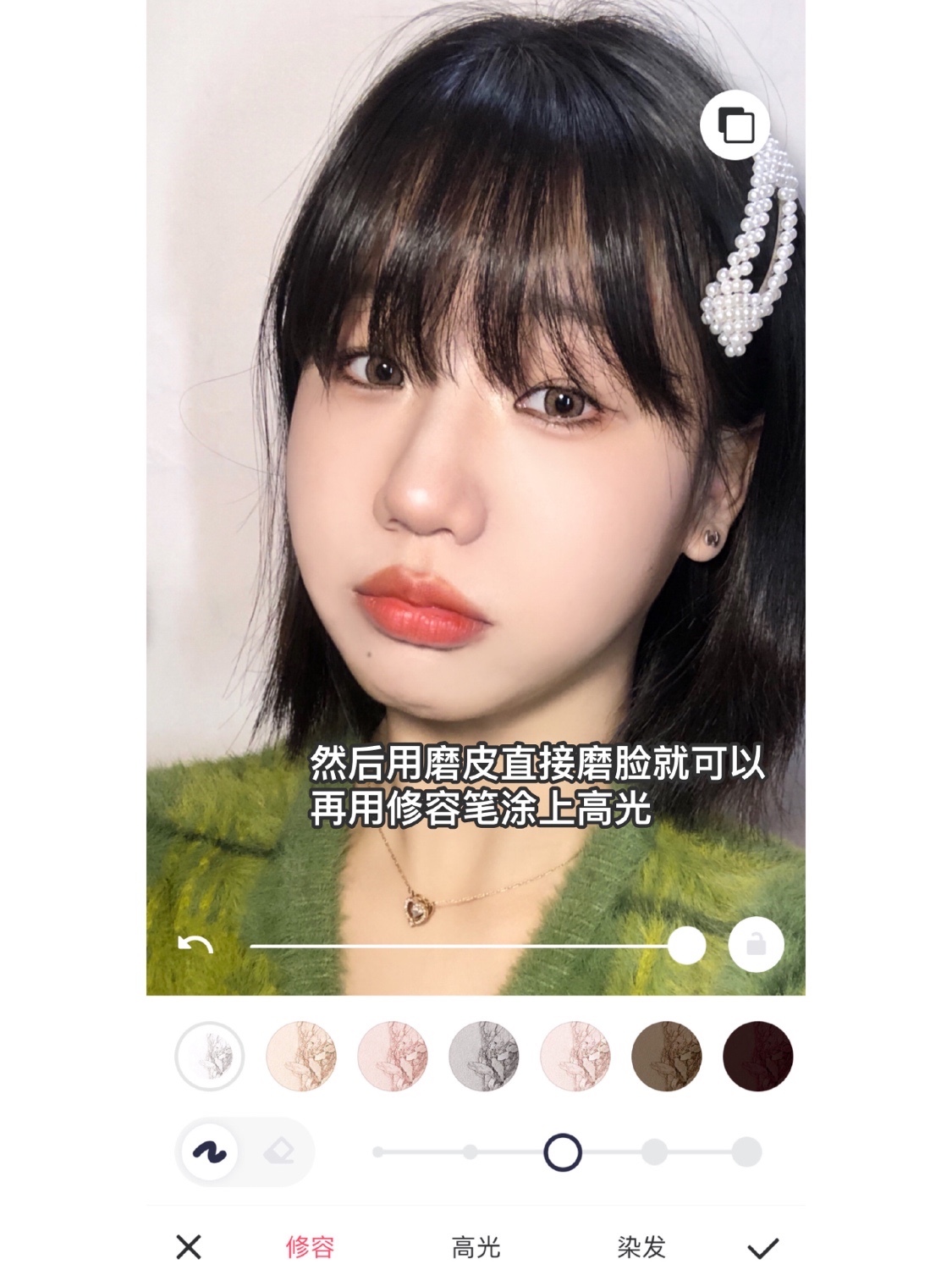Choose the dark burgundy swatch
Viewport: 952px width, 1270px height.
point(757,1057)
